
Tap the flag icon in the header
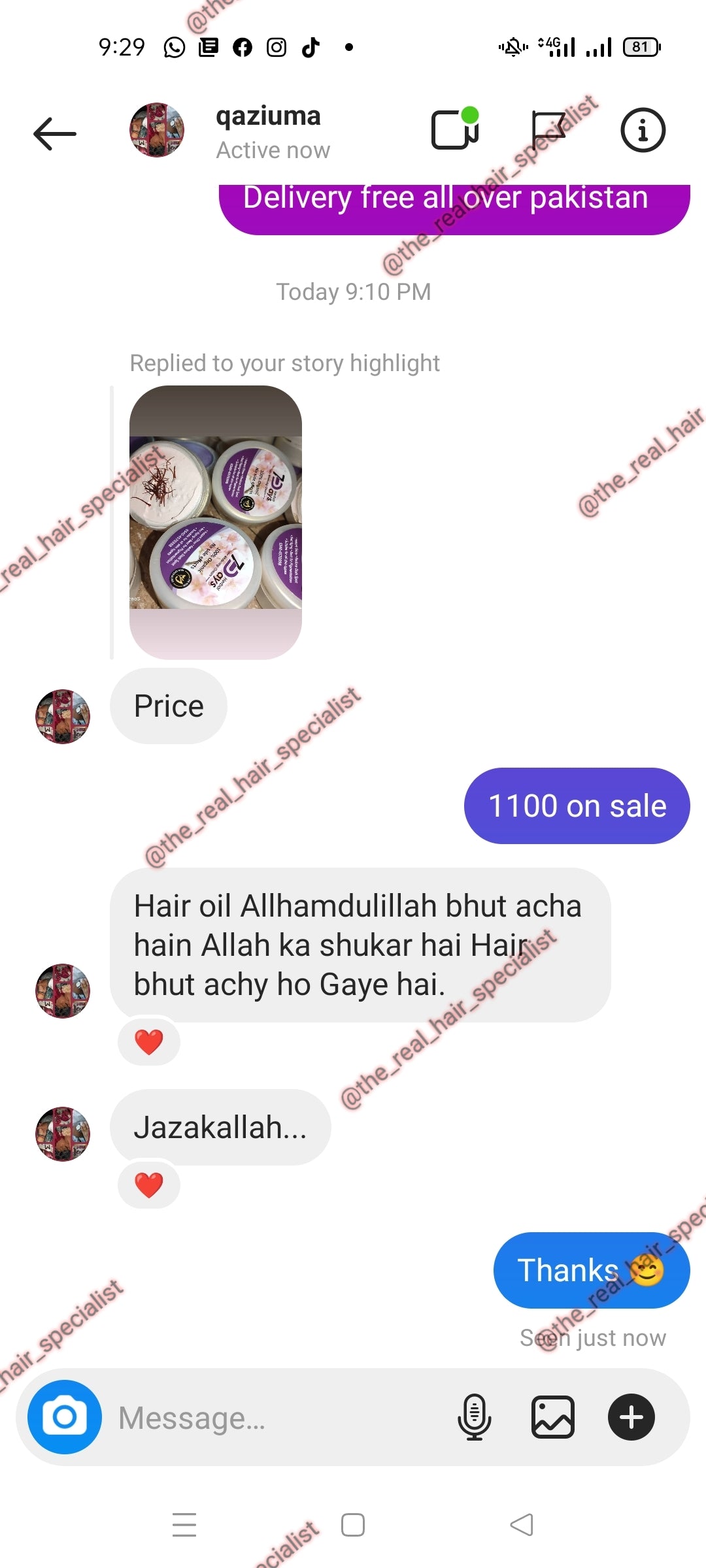548,129
